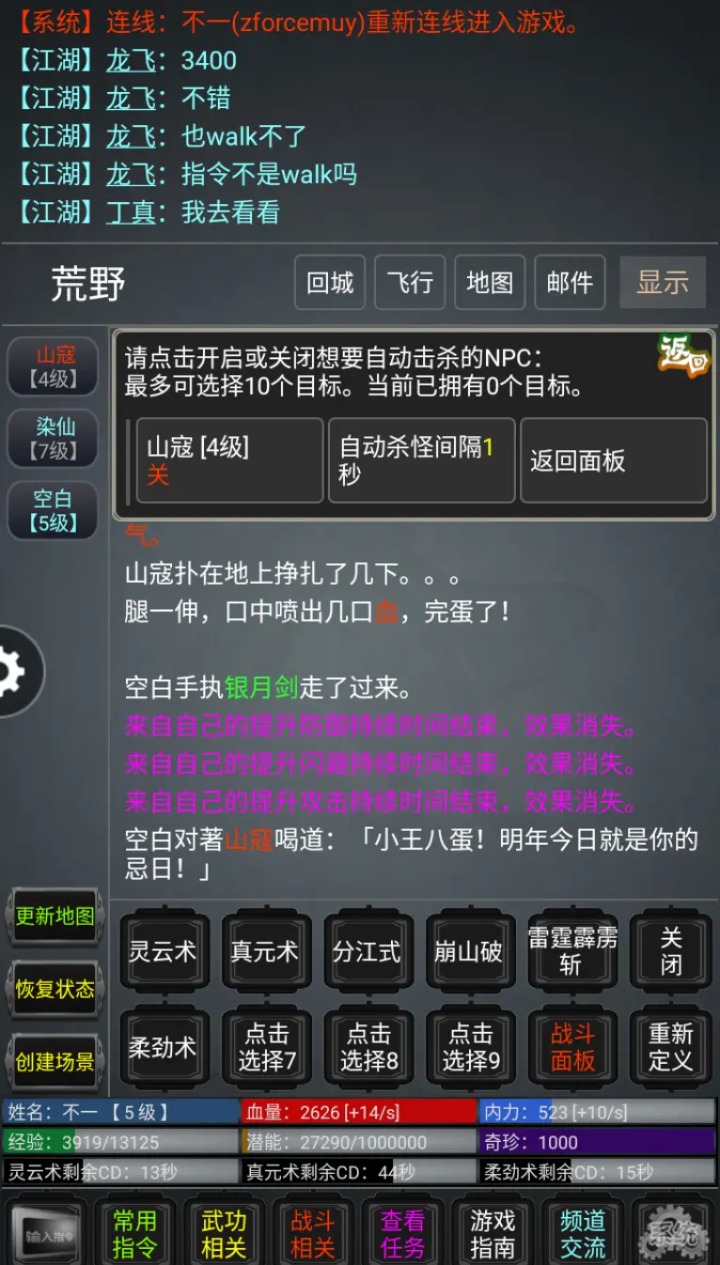Tap the 显示 display button
Screen dimensions: 720x1265
point(663,283)
